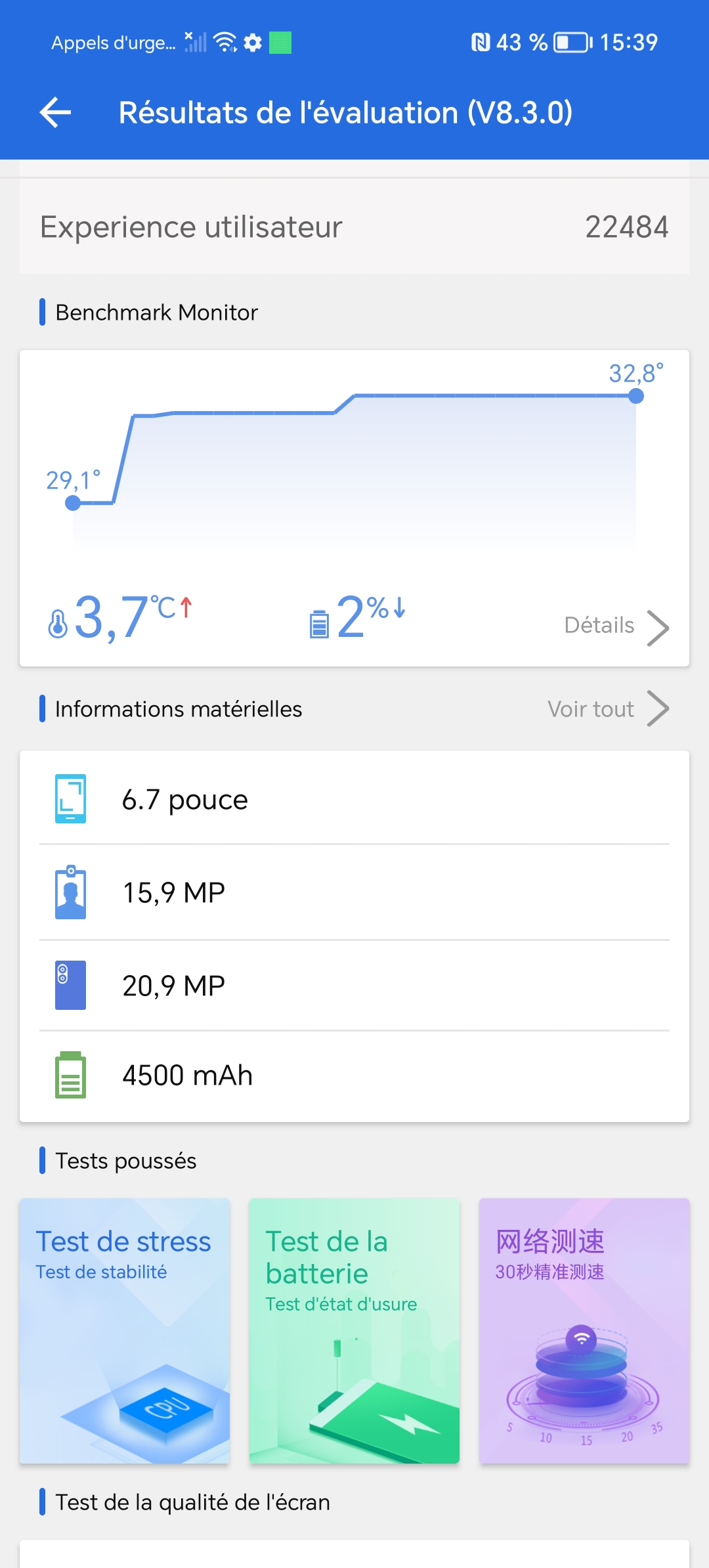Tap Voir tout for hardware information
The image size is (709, 1568).
[608, 709]
